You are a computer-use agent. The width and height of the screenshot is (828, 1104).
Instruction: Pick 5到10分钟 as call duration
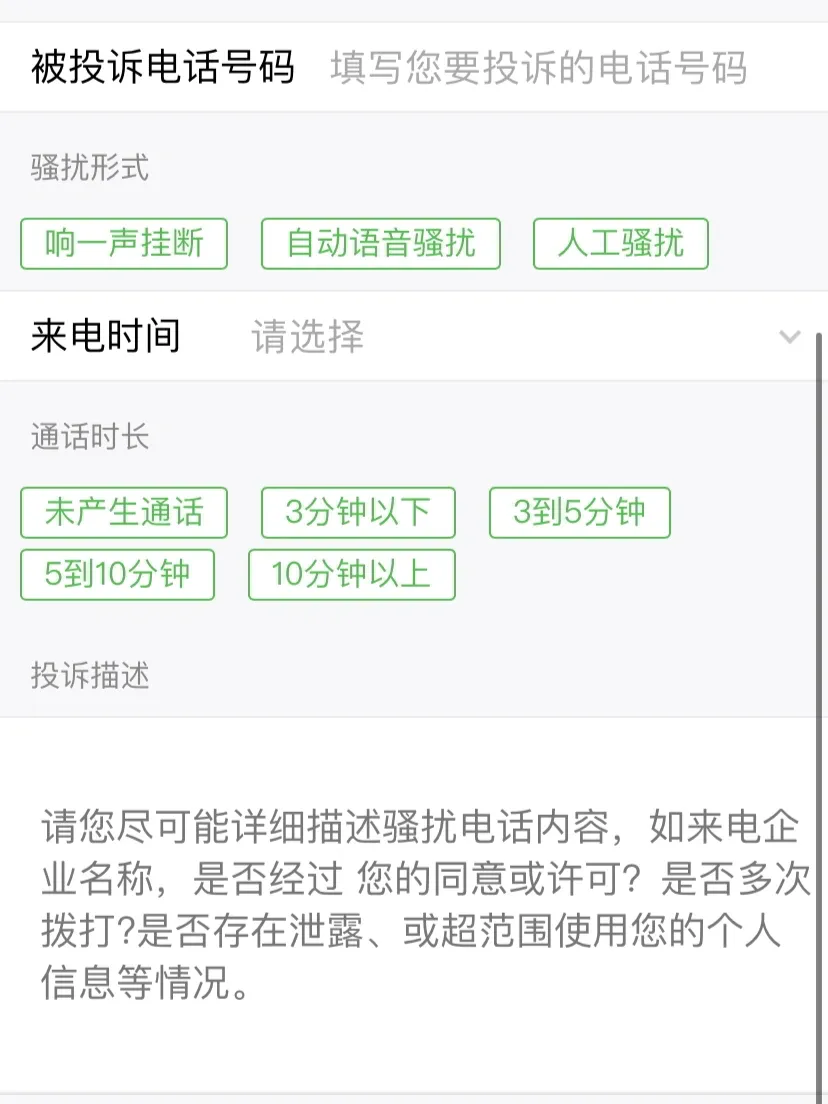pyautogui.click(x=117, y=574)
